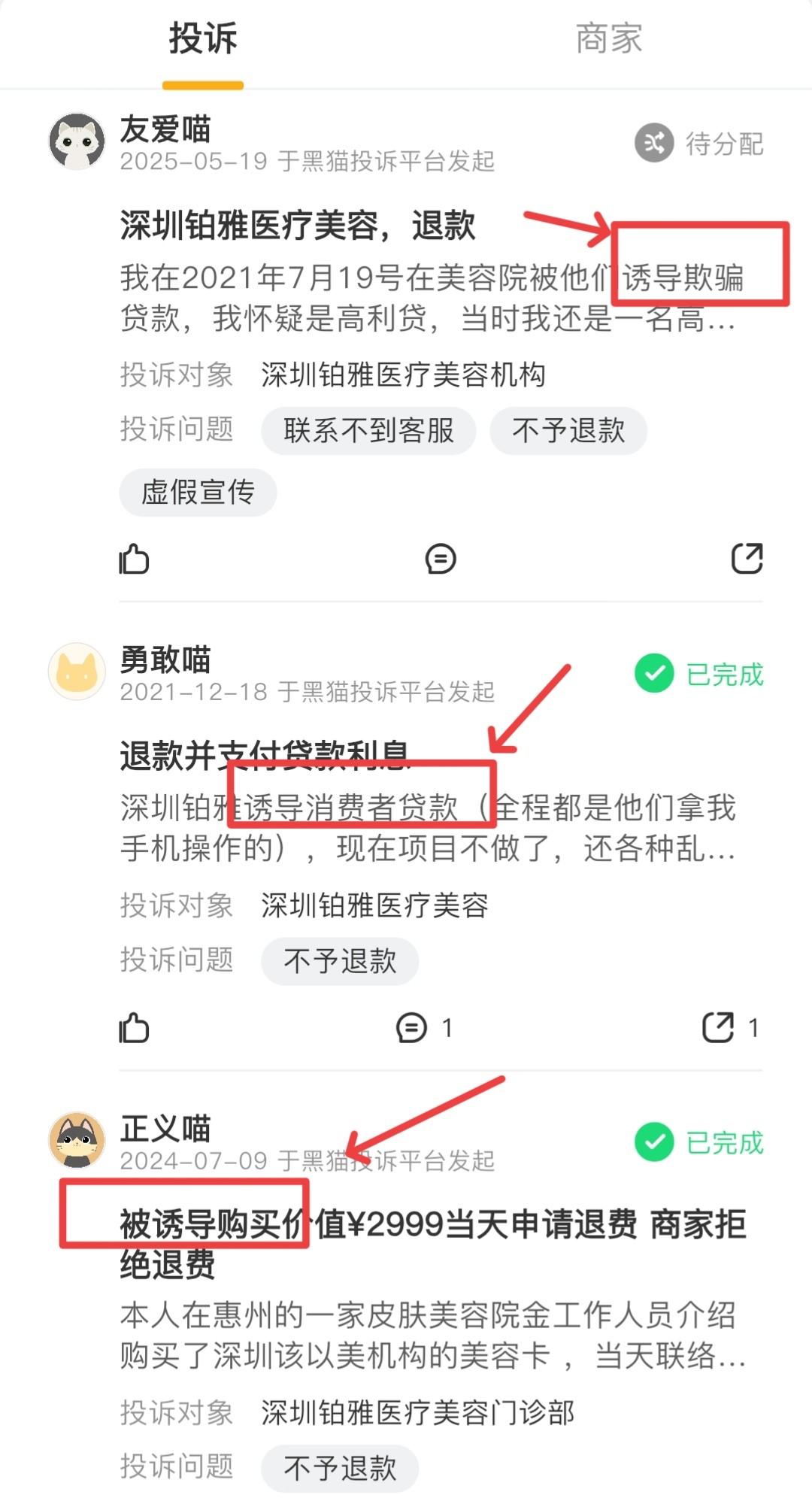Tap 不予退款 chip under 友爱喵's complaint
Viewport: 812px width, 1504px height.
coord(568,431)
